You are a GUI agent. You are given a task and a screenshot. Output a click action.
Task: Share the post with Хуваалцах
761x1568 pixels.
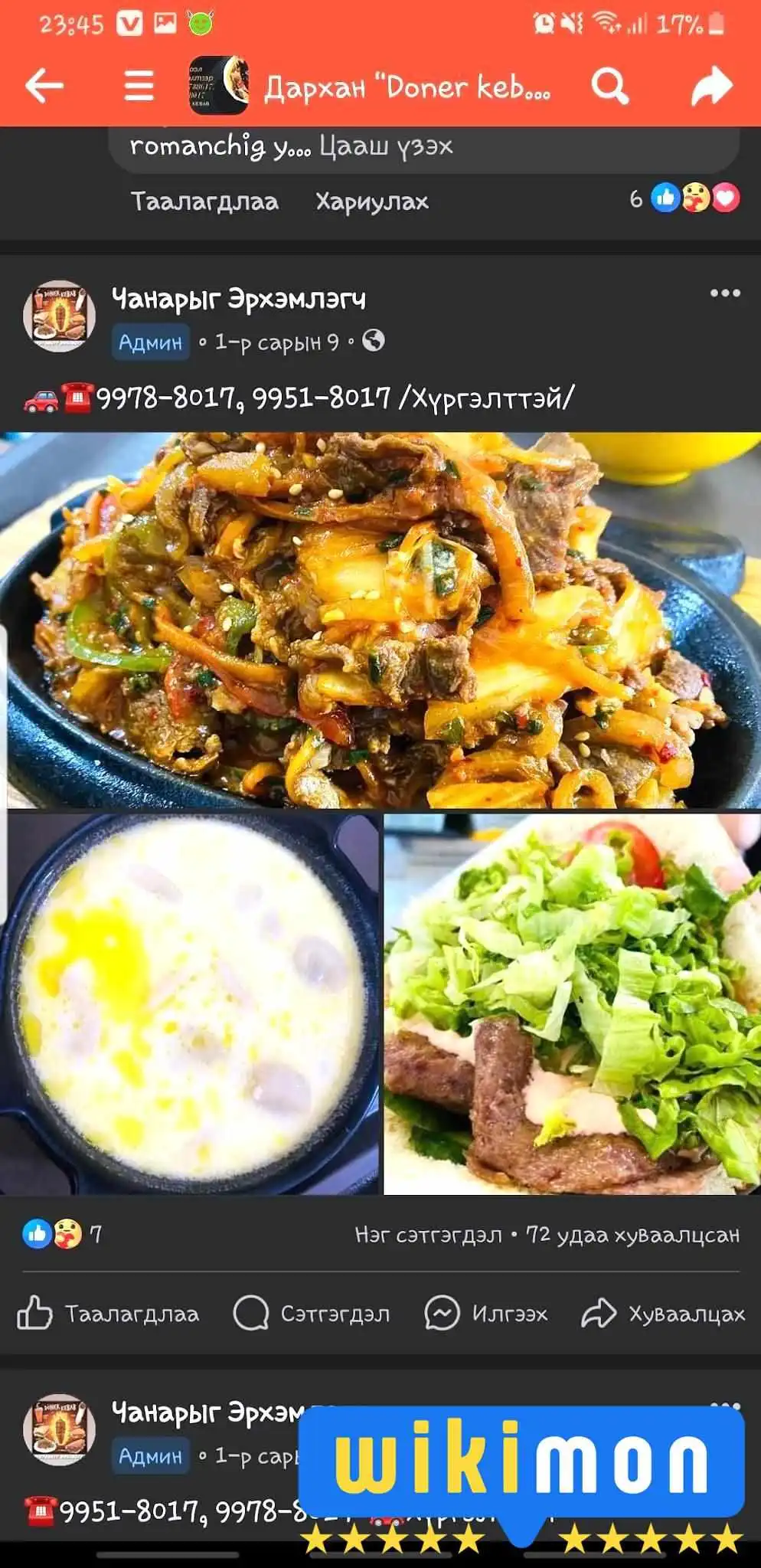click(x=663, y=1314)
